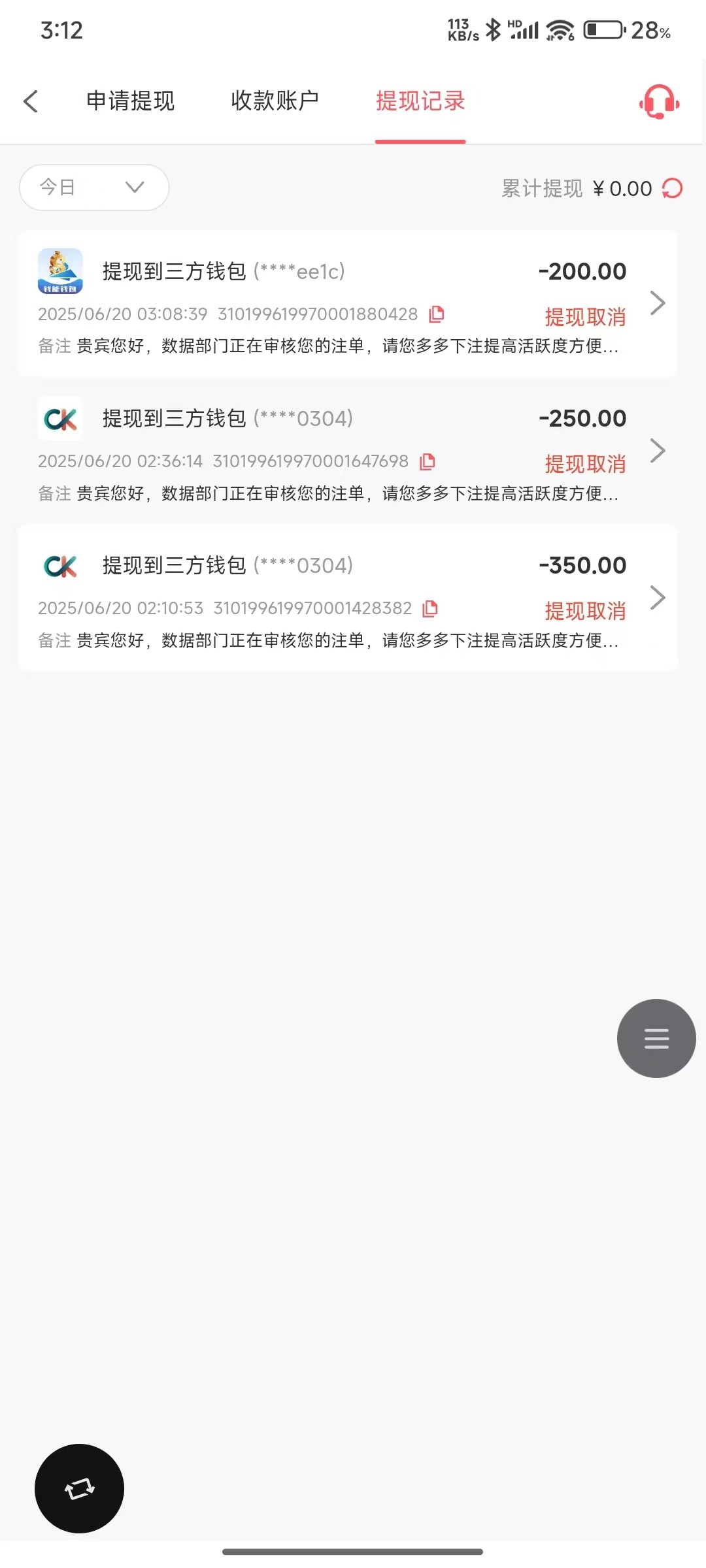Switch to the 申请提现 tab

(x=131, y=101)
